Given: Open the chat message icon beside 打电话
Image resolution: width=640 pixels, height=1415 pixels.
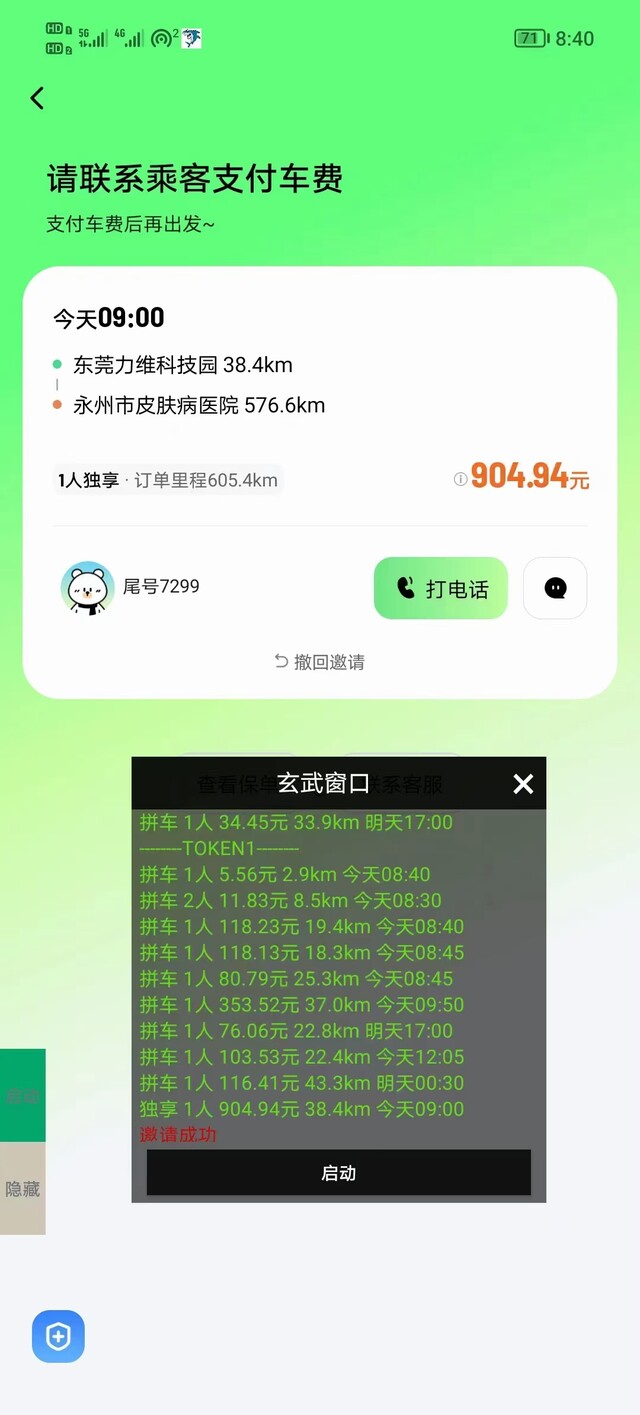Looking at the screenshot, I should (x=555, y=588).
